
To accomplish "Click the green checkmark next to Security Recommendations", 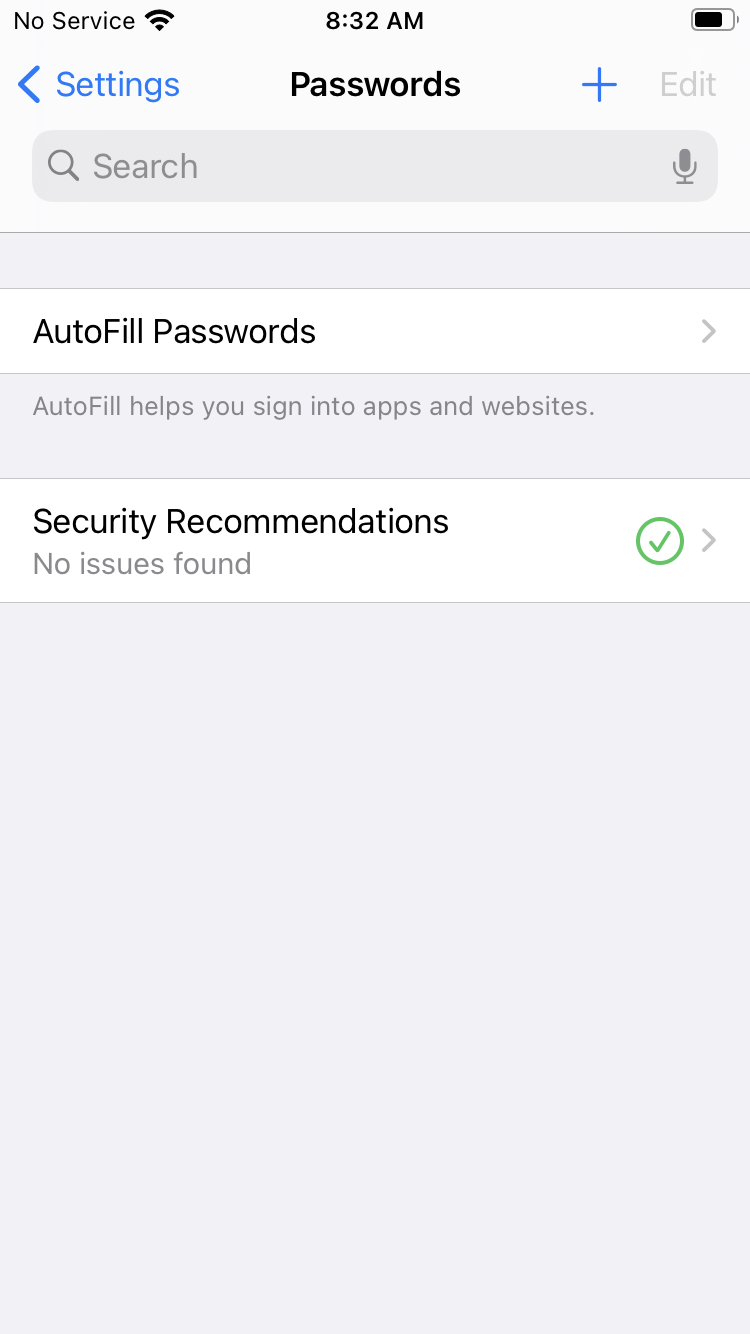I will coord(659,540).
